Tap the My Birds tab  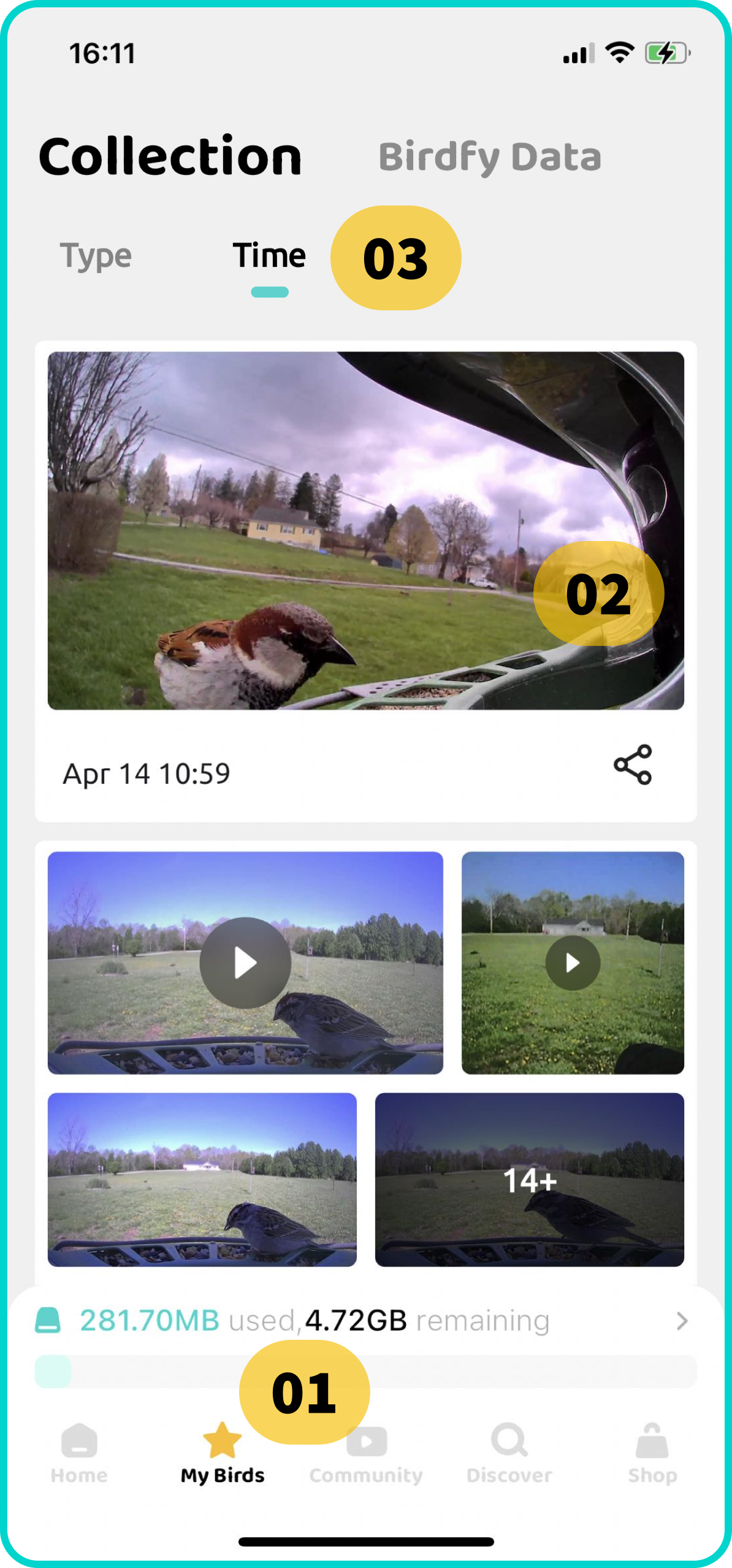(222, 1454)
